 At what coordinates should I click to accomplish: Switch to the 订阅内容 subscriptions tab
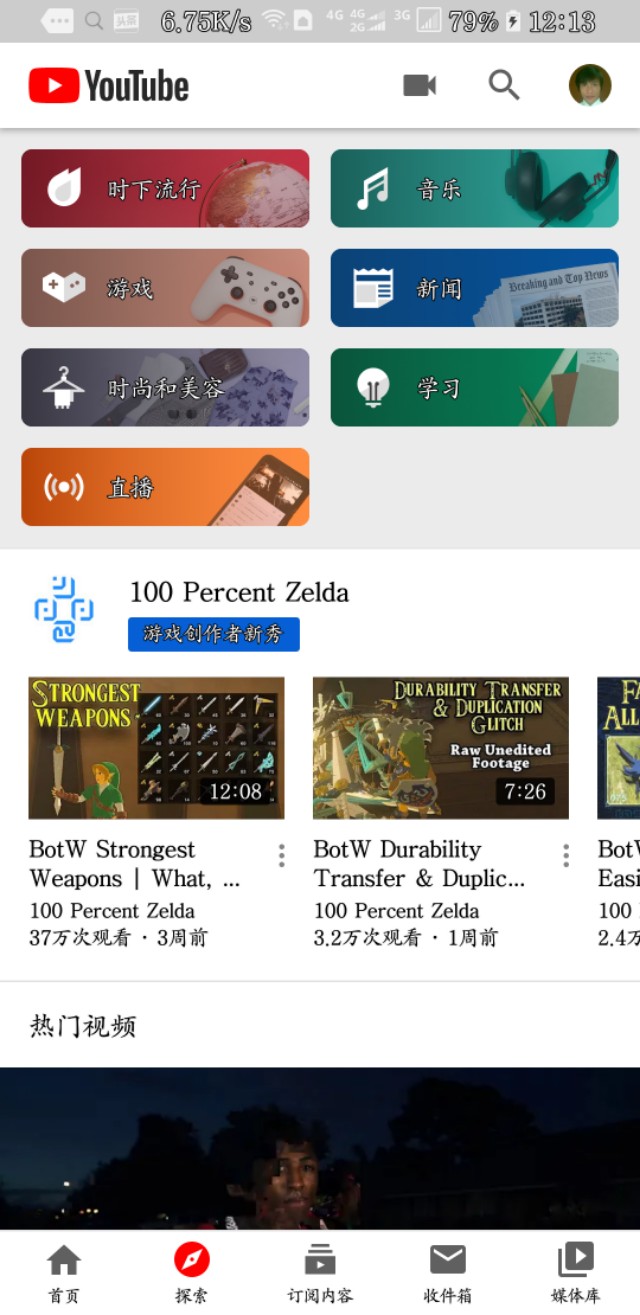pyautogui.click(x=320, y=1272)
